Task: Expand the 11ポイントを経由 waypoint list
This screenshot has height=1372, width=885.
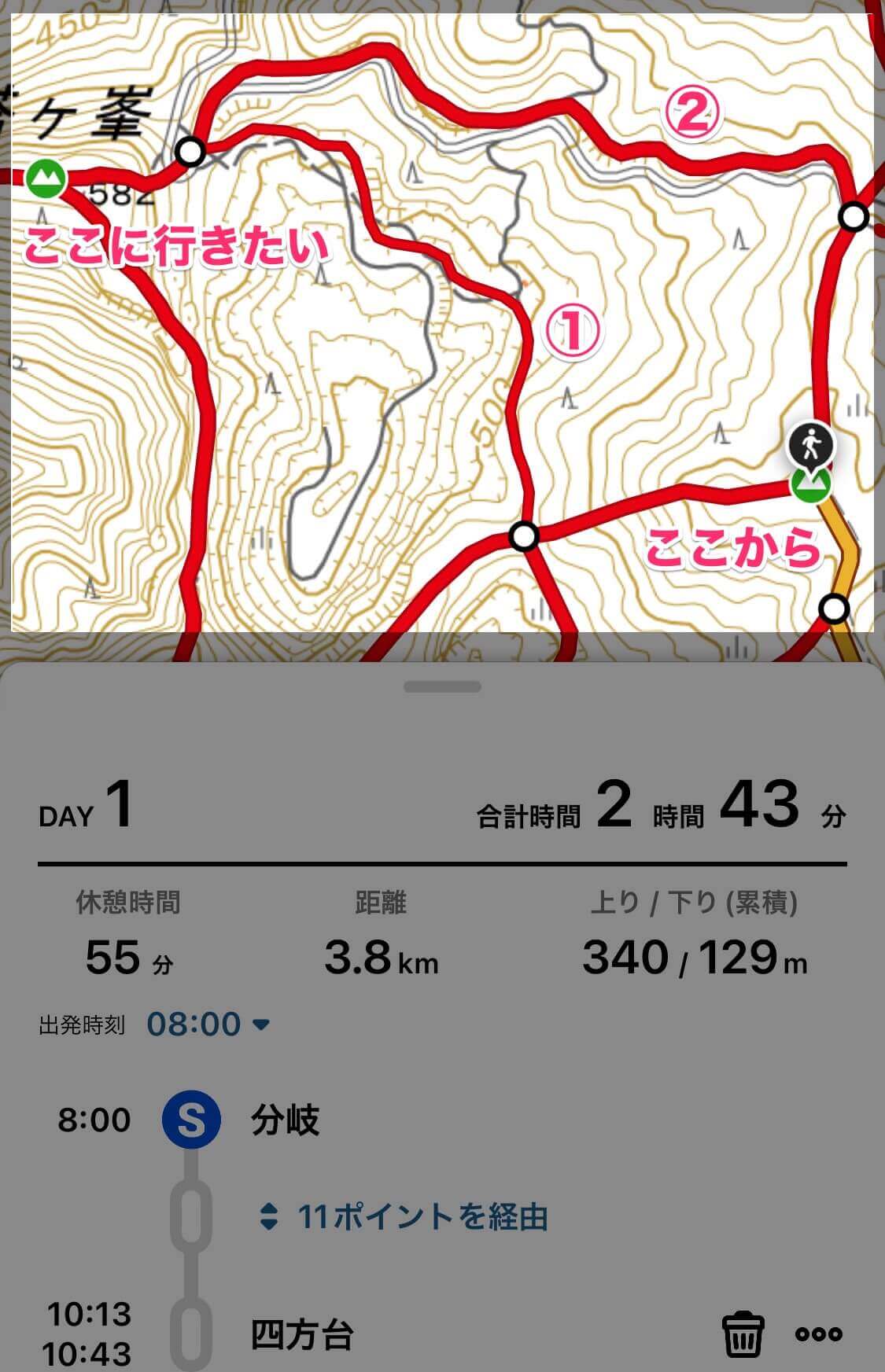Action: pyautogui.click(x=404, y=1216)
